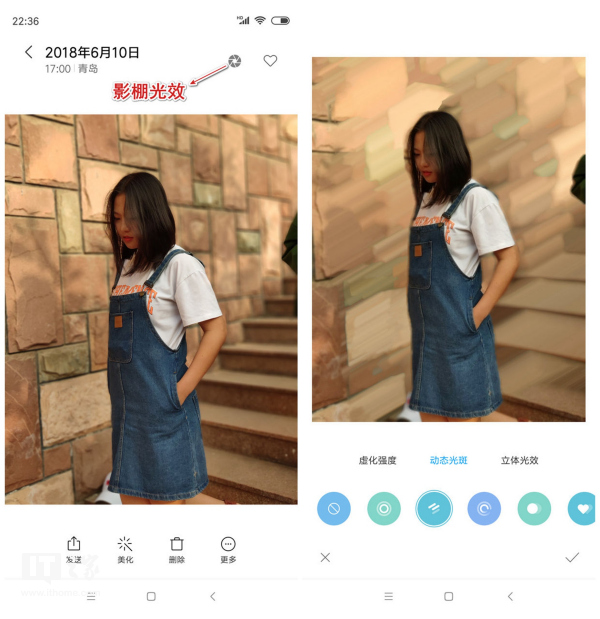Screen dimensions: 600x619
Task: Open the studio lighting aperture icon
Action: pyautogui.click(x=234, y=61)
